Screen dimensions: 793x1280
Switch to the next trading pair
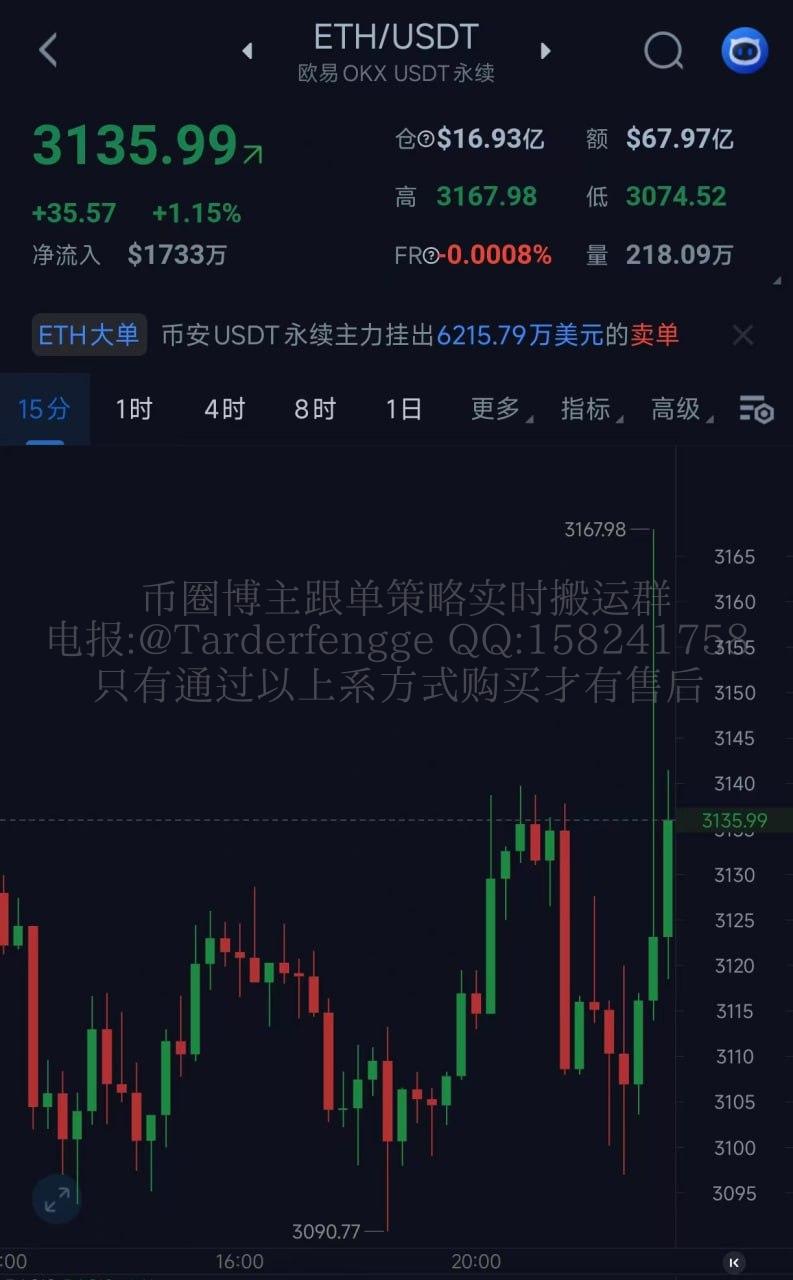tap(545, 50)
